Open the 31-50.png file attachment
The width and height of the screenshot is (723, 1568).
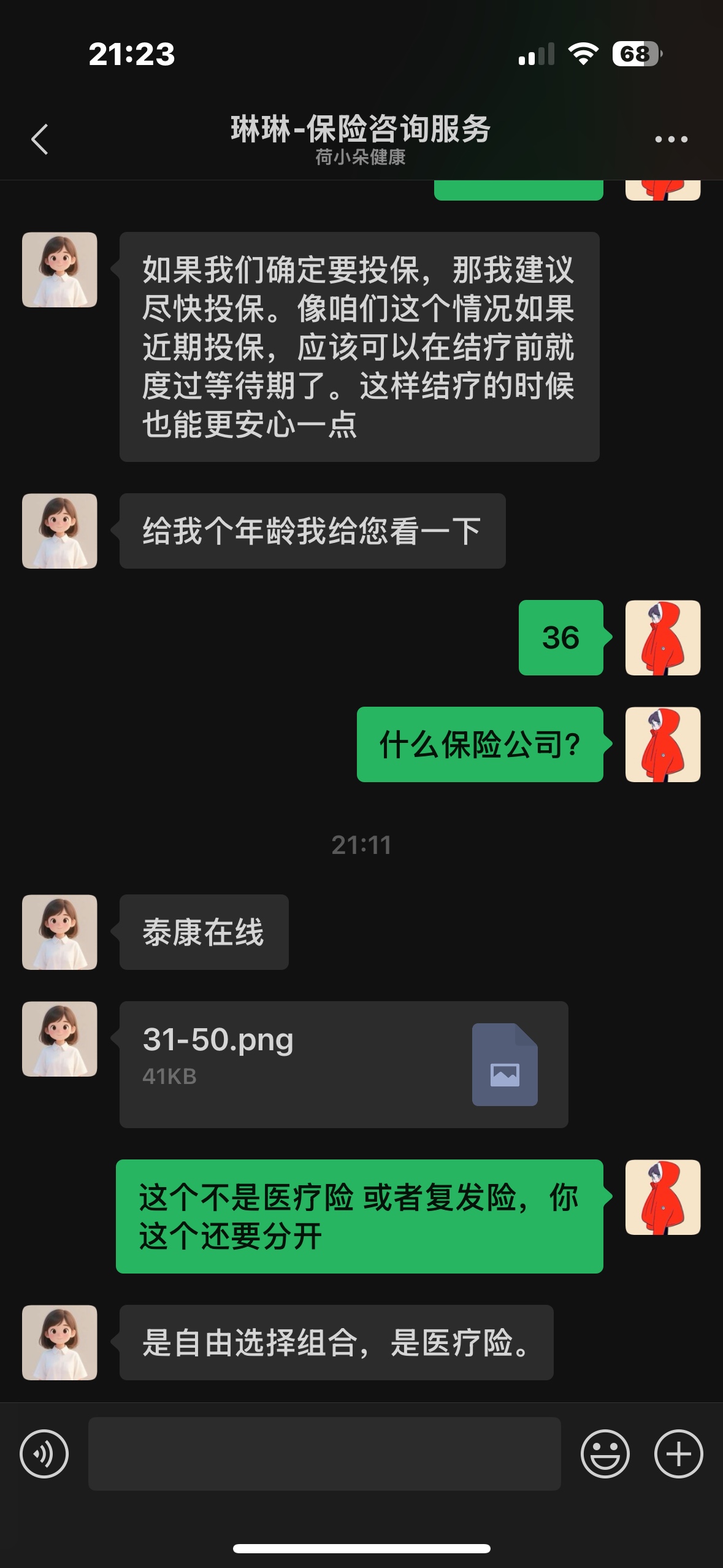(x=343, y=1064)
